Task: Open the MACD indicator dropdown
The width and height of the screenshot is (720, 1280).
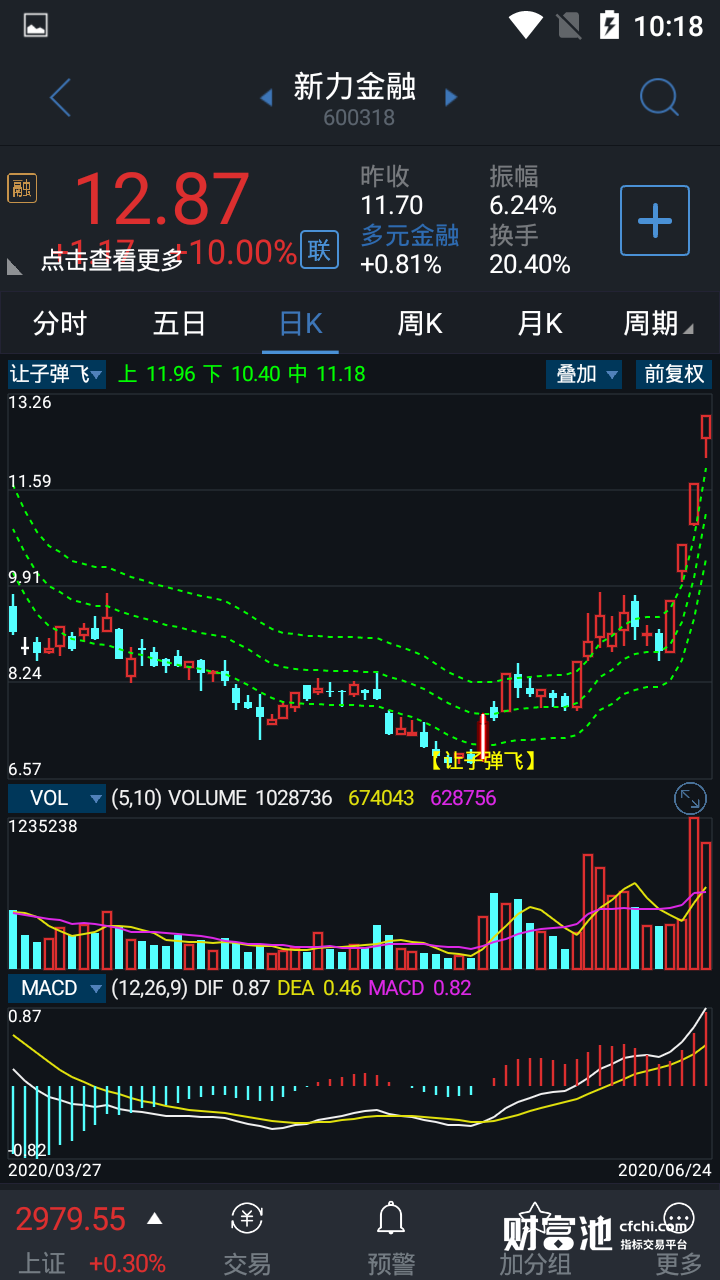Action: point(57,988)
